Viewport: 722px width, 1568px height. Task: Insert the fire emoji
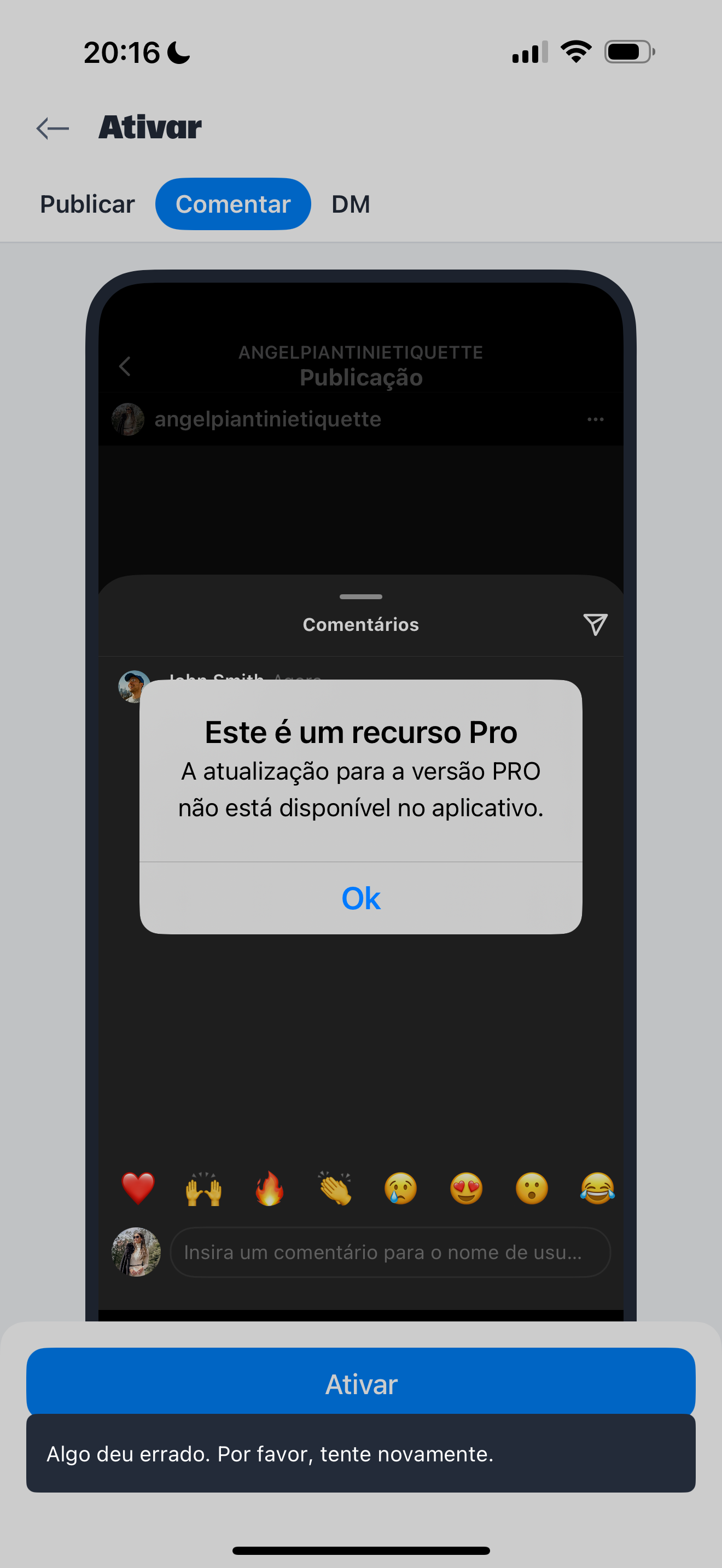269,1187
